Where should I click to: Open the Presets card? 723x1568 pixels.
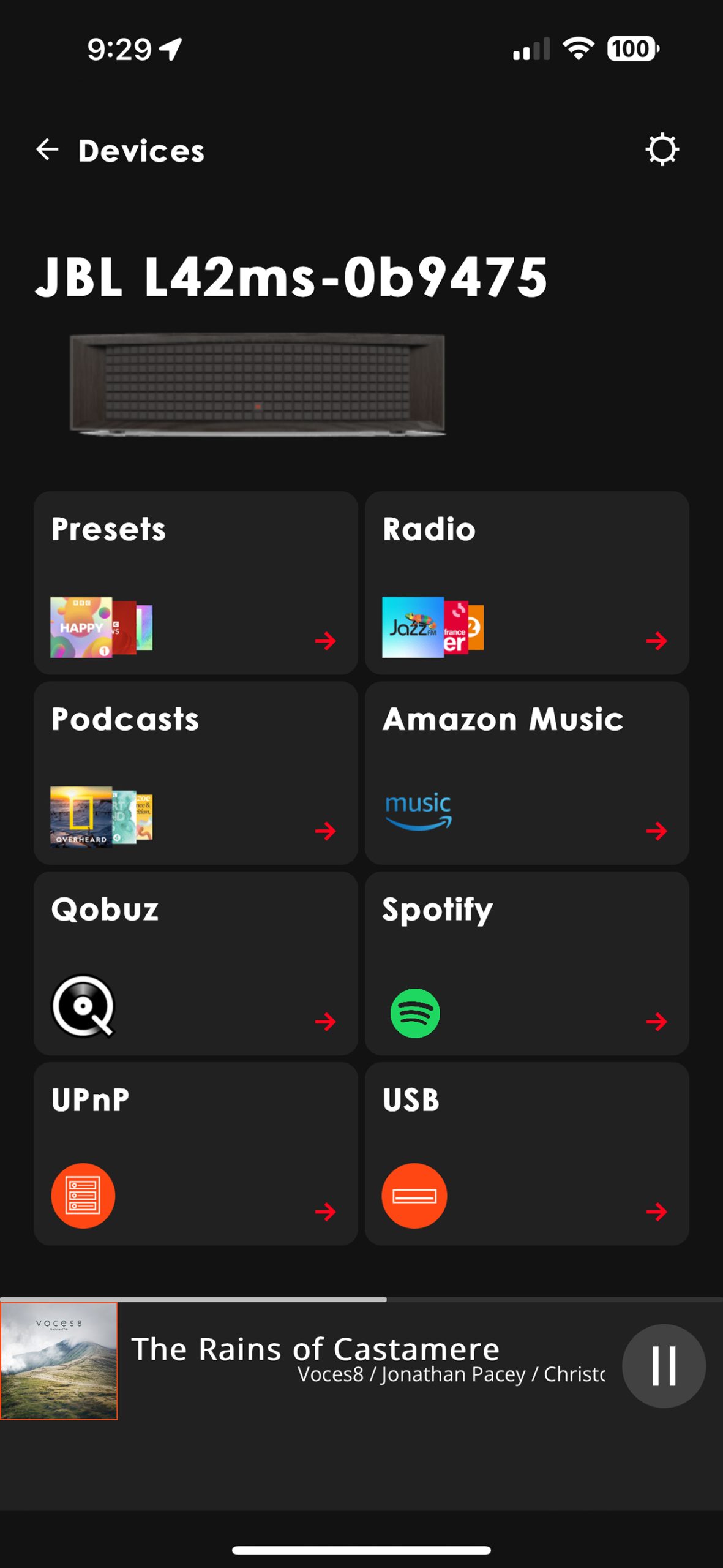click(x=196, y=582)
